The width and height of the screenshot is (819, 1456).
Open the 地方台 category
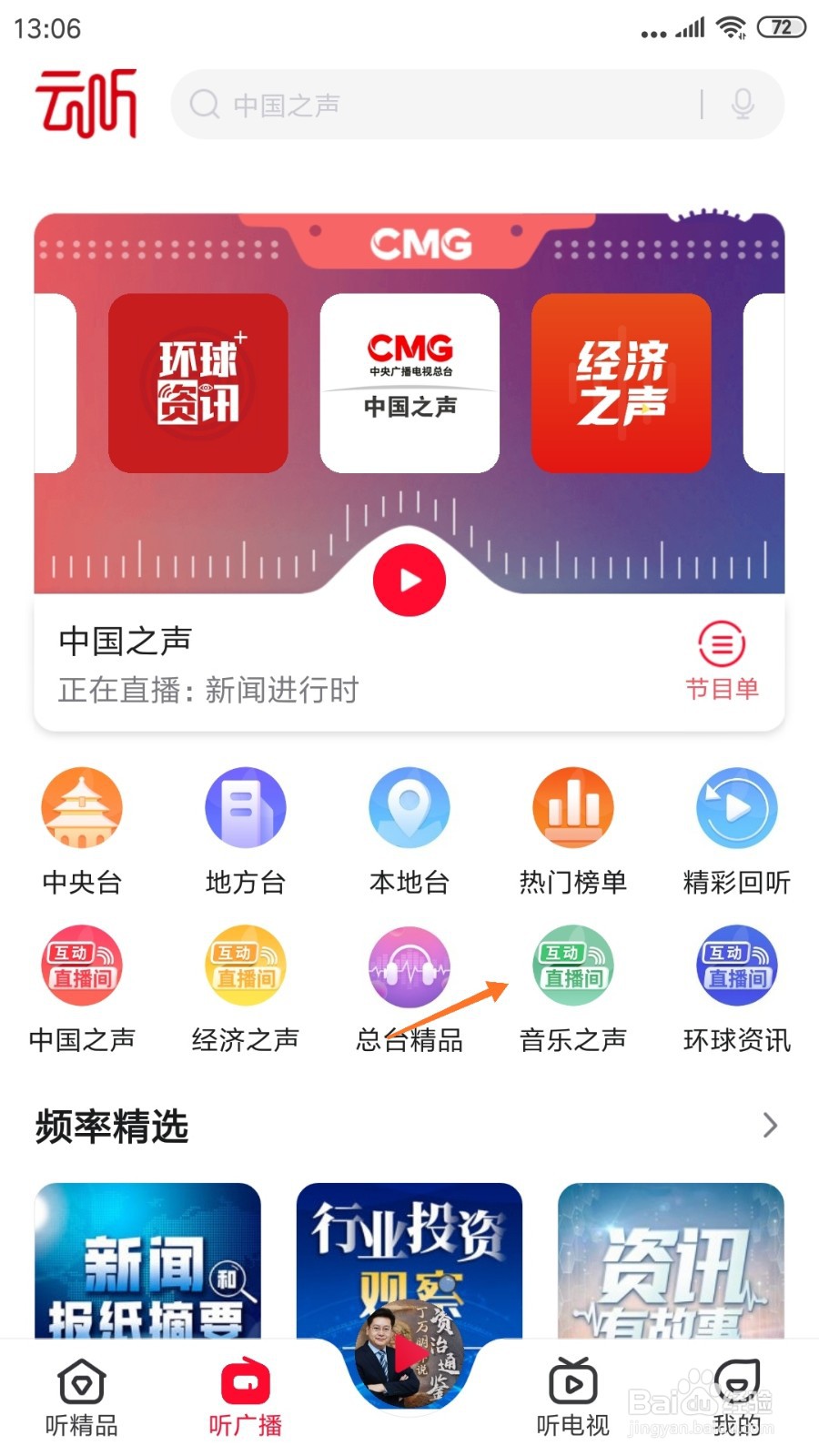pyautogui.click(x=246, y=830)
